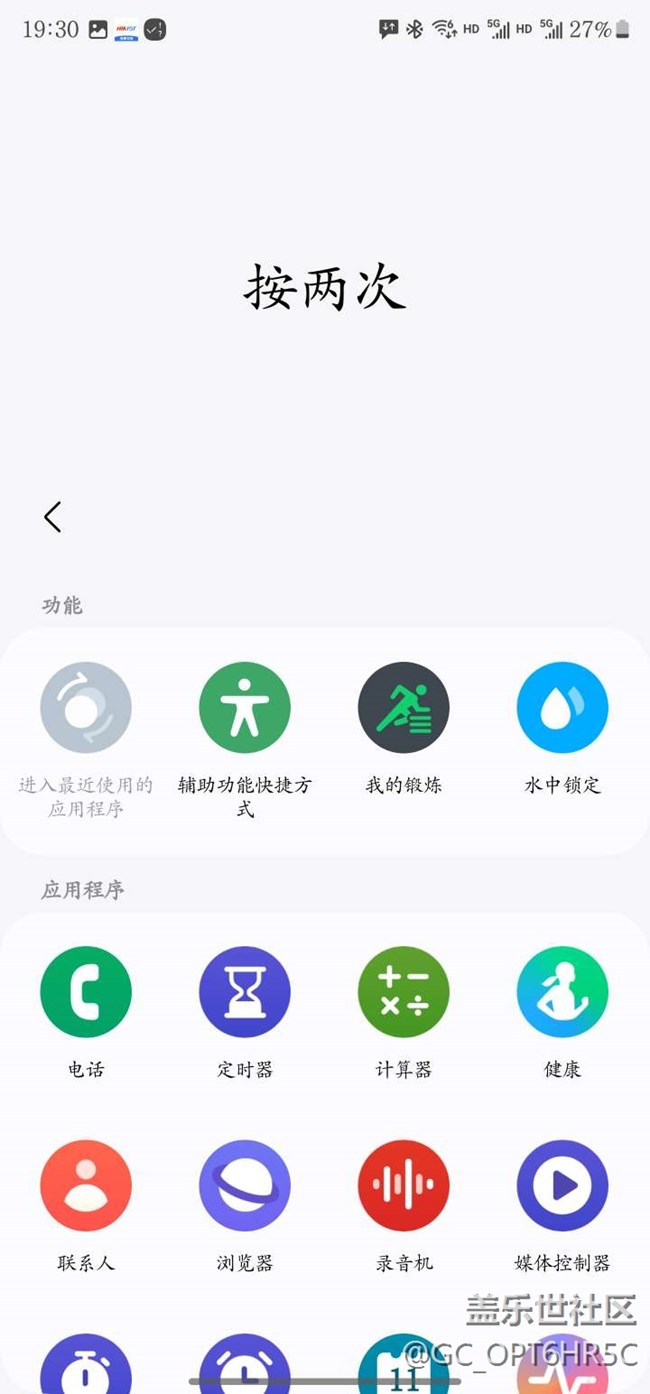Select 水中锁定 function
Screen dimensions: 650x1394
click(x=562, y=708)
